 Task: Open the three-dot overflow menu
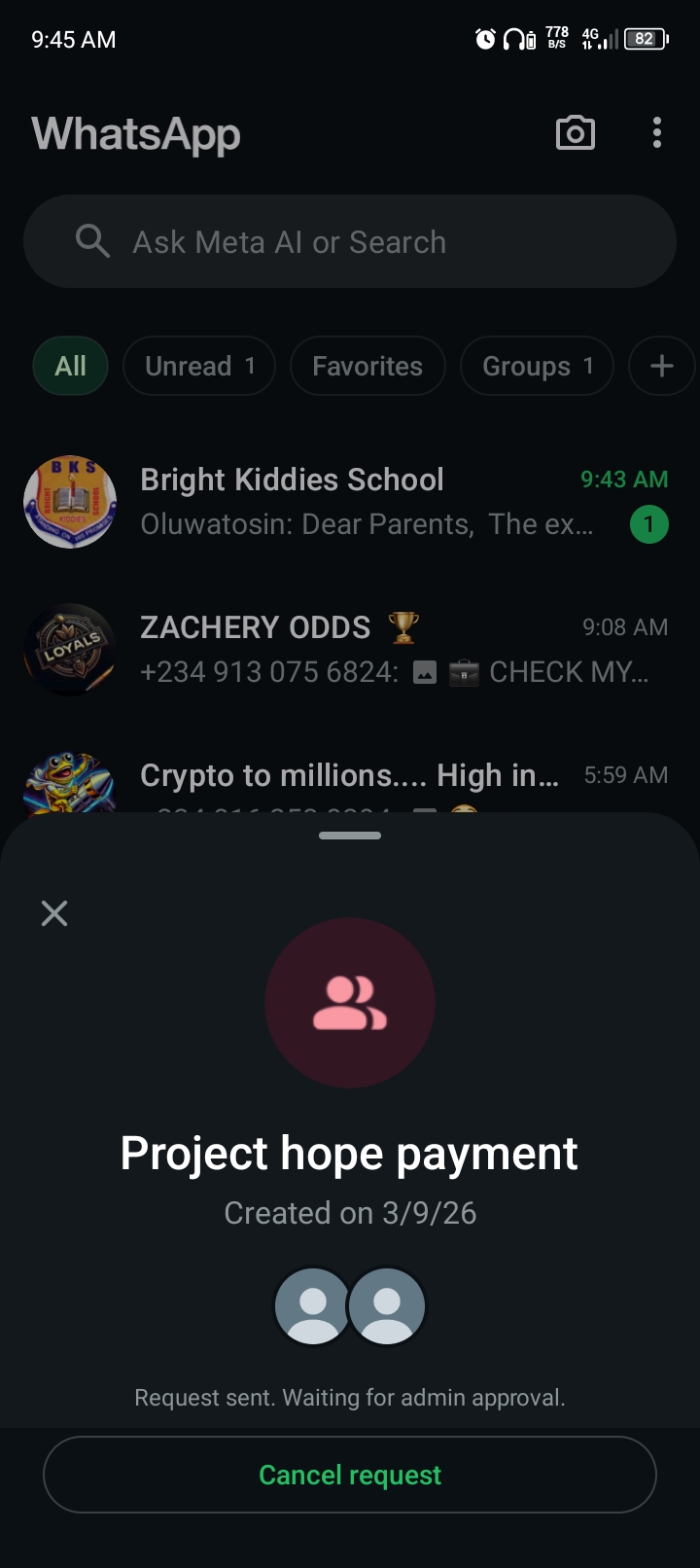coord(657,133)
